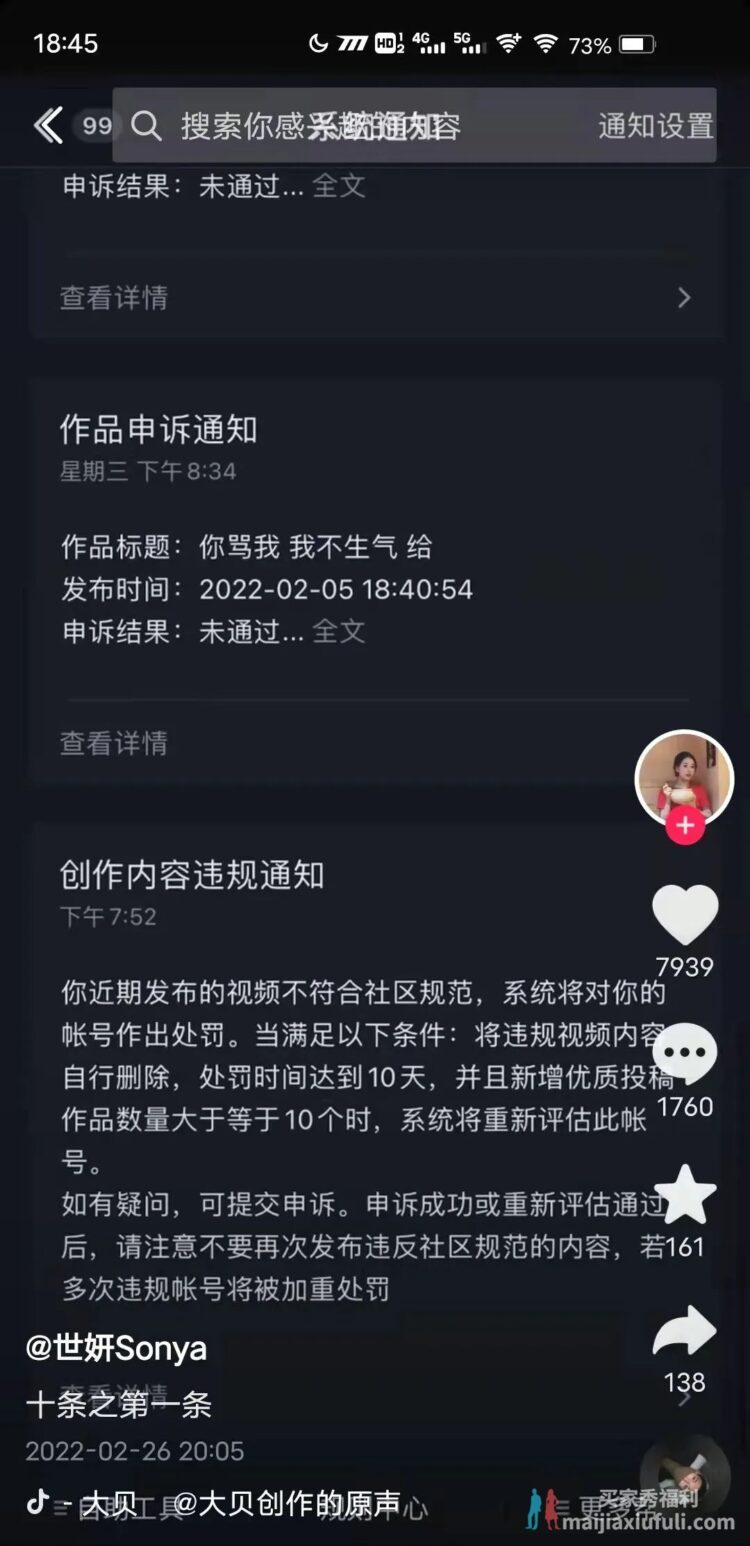Open the comments with the speech bubble icon
The image size is (750, 1546).
pos(685,1052)
